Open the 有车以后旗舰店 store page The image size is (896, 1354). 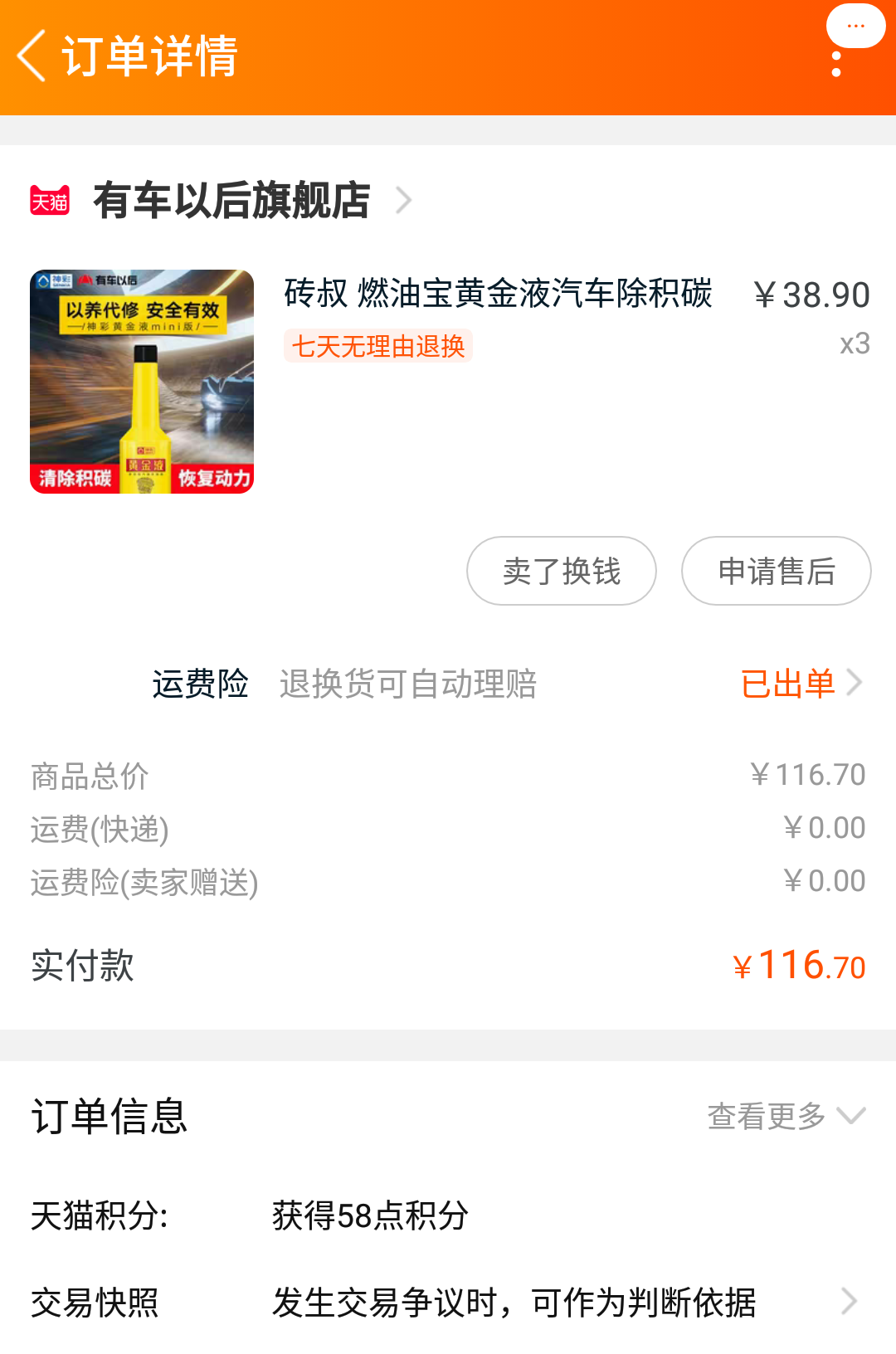[x=232, y=200]
